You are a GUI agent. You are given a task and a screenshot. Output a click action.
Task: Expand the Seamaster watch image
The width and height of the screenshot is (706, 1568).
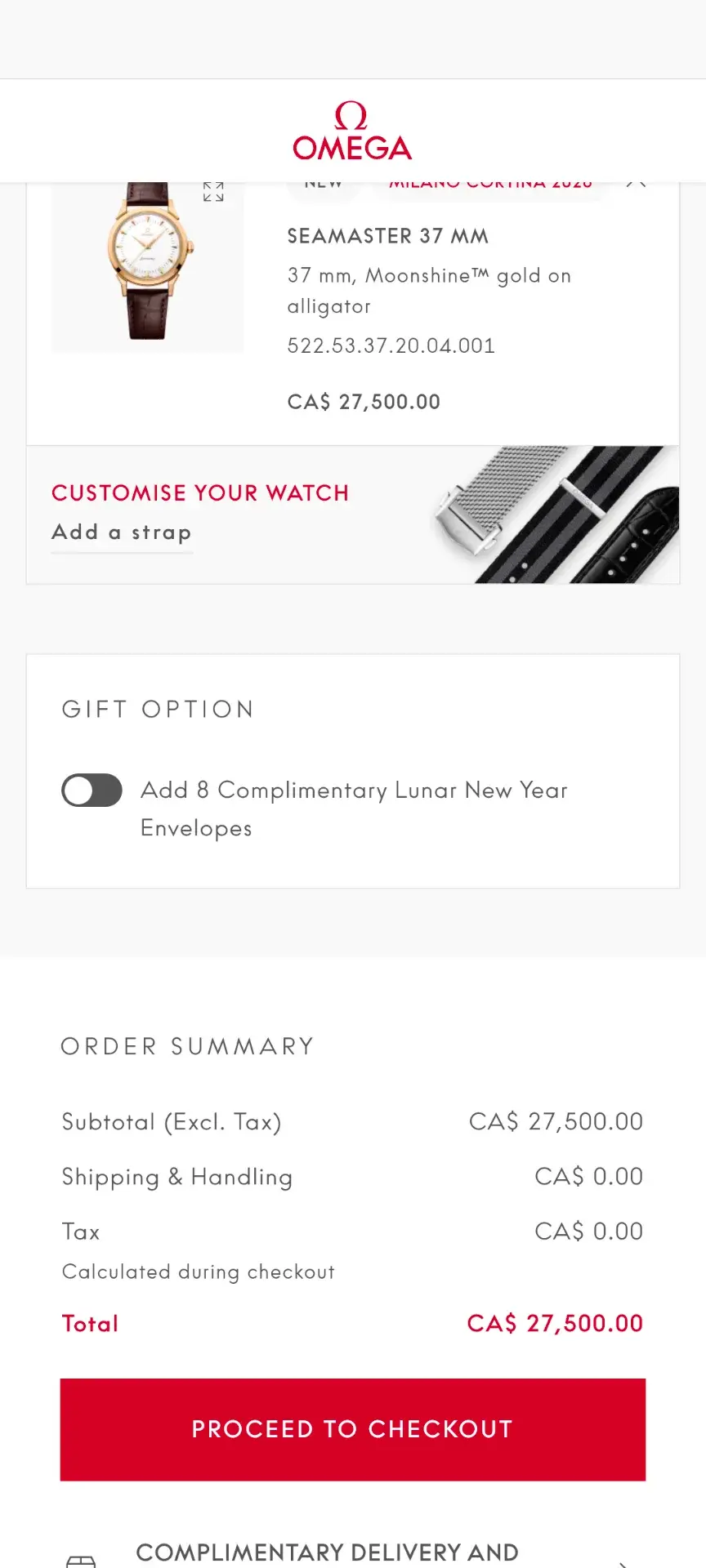click(x=213, y=192)
